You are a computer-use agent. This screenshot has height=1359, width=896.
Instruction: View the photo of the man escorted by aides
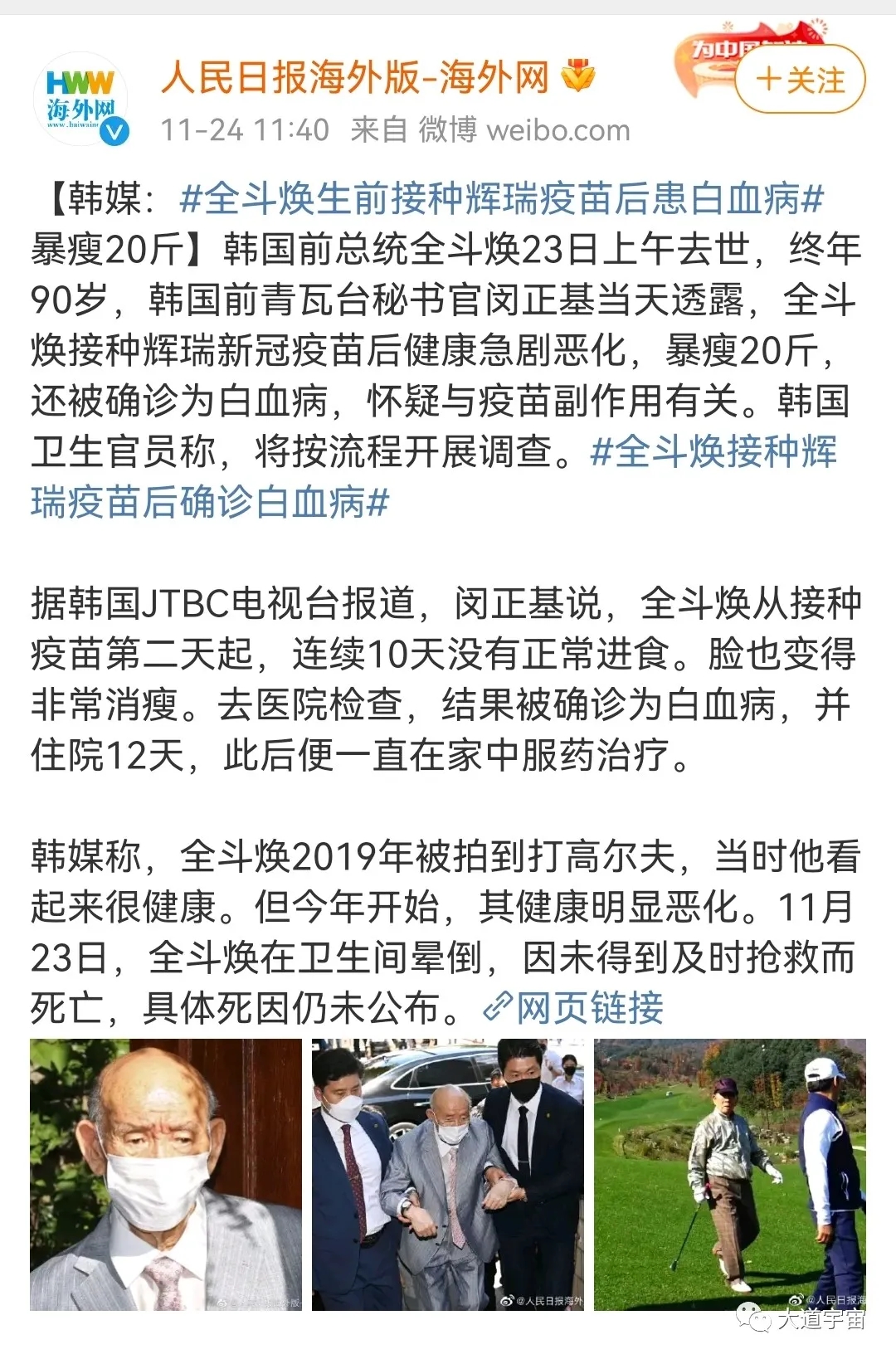[x=448, y=1174]
